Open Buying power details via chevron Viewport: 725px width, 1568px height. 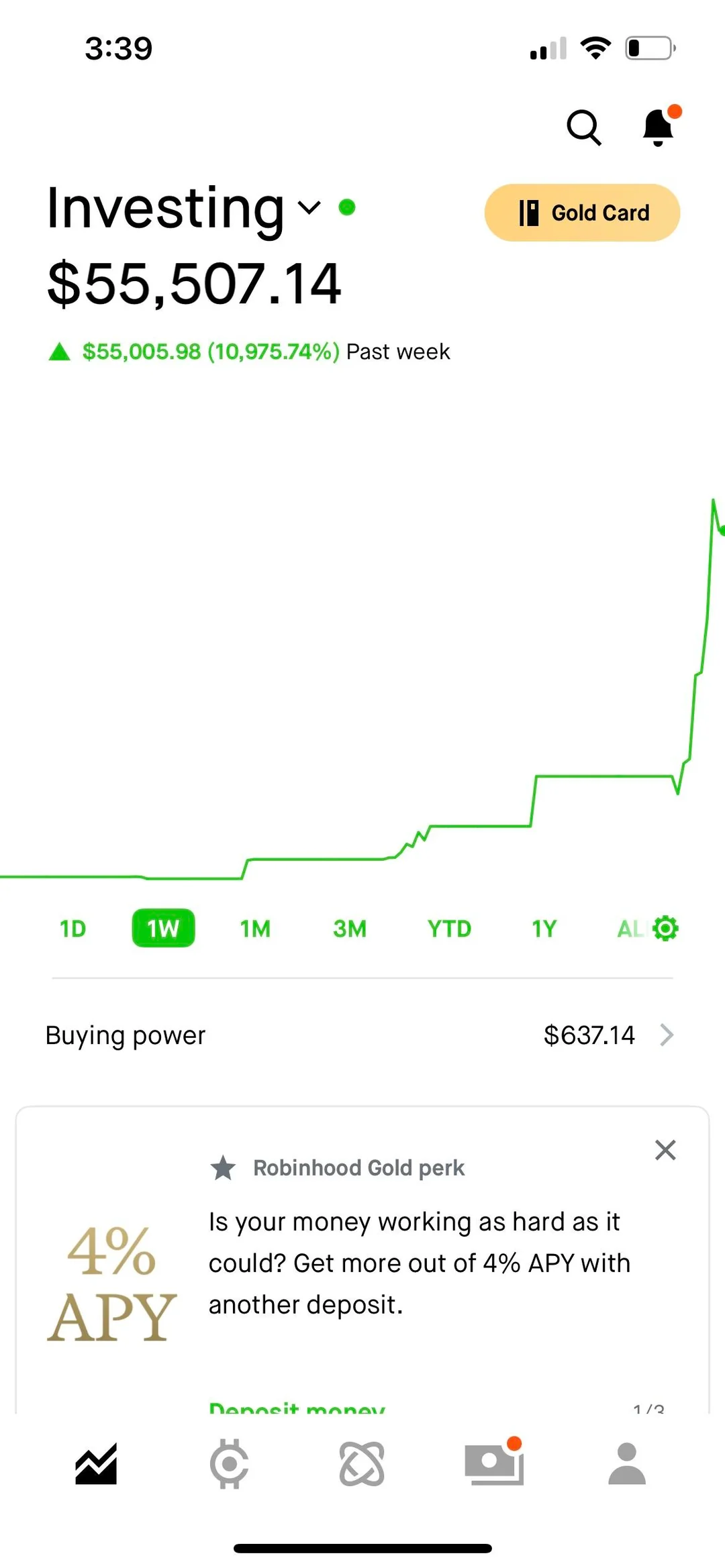click(x=667, y=1035)
